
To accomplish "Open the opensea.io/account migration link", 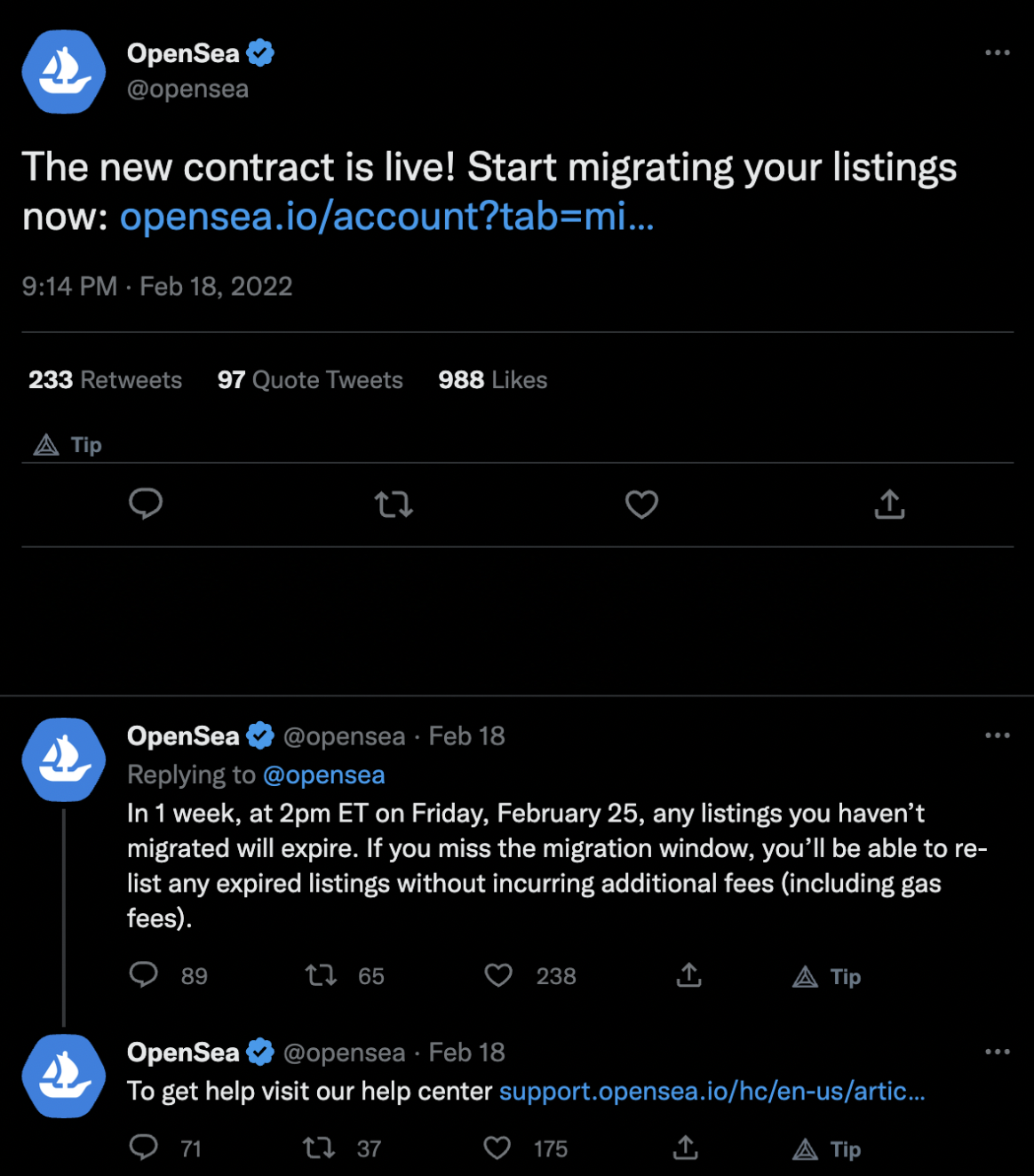I will tap(386, 217).
